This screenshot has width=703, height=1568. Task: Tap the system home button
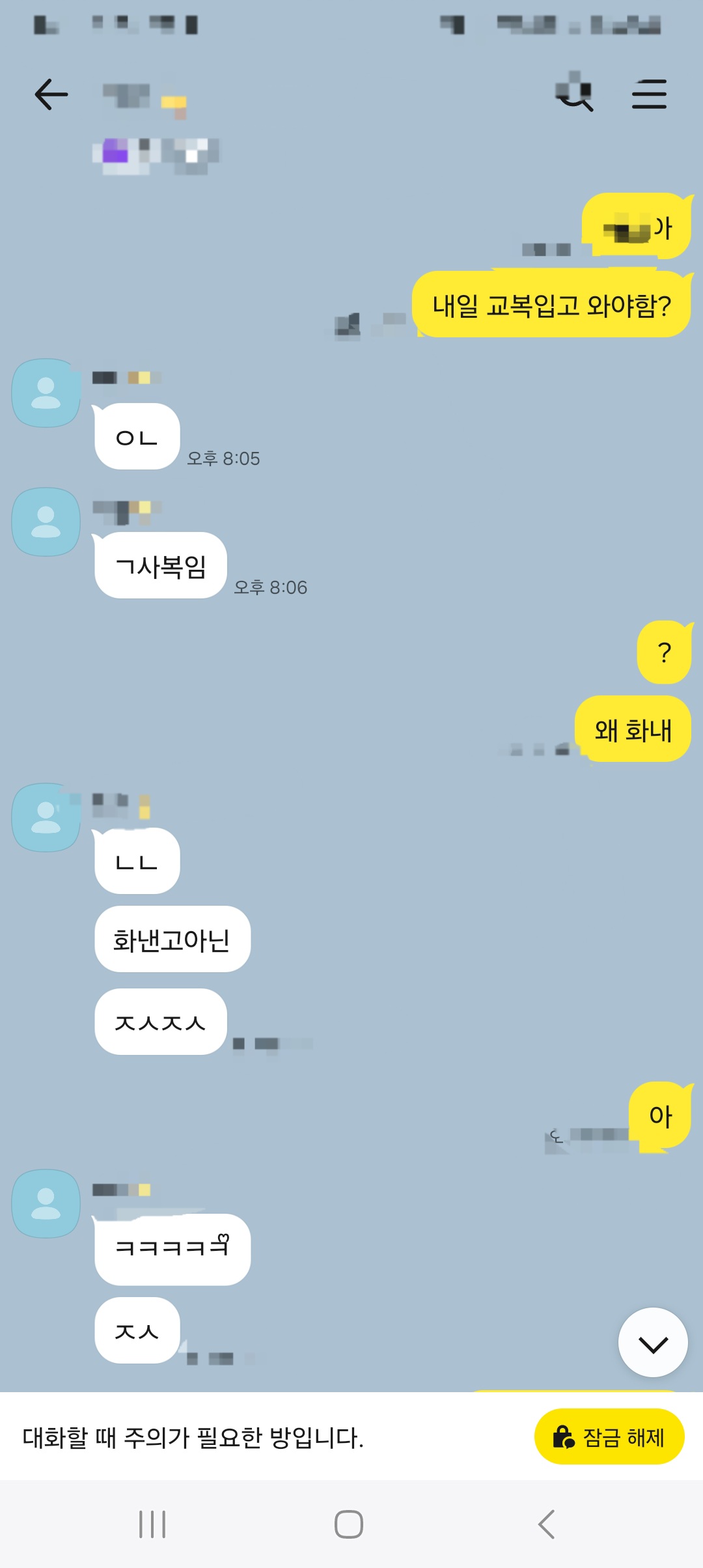click(349, 1524)
